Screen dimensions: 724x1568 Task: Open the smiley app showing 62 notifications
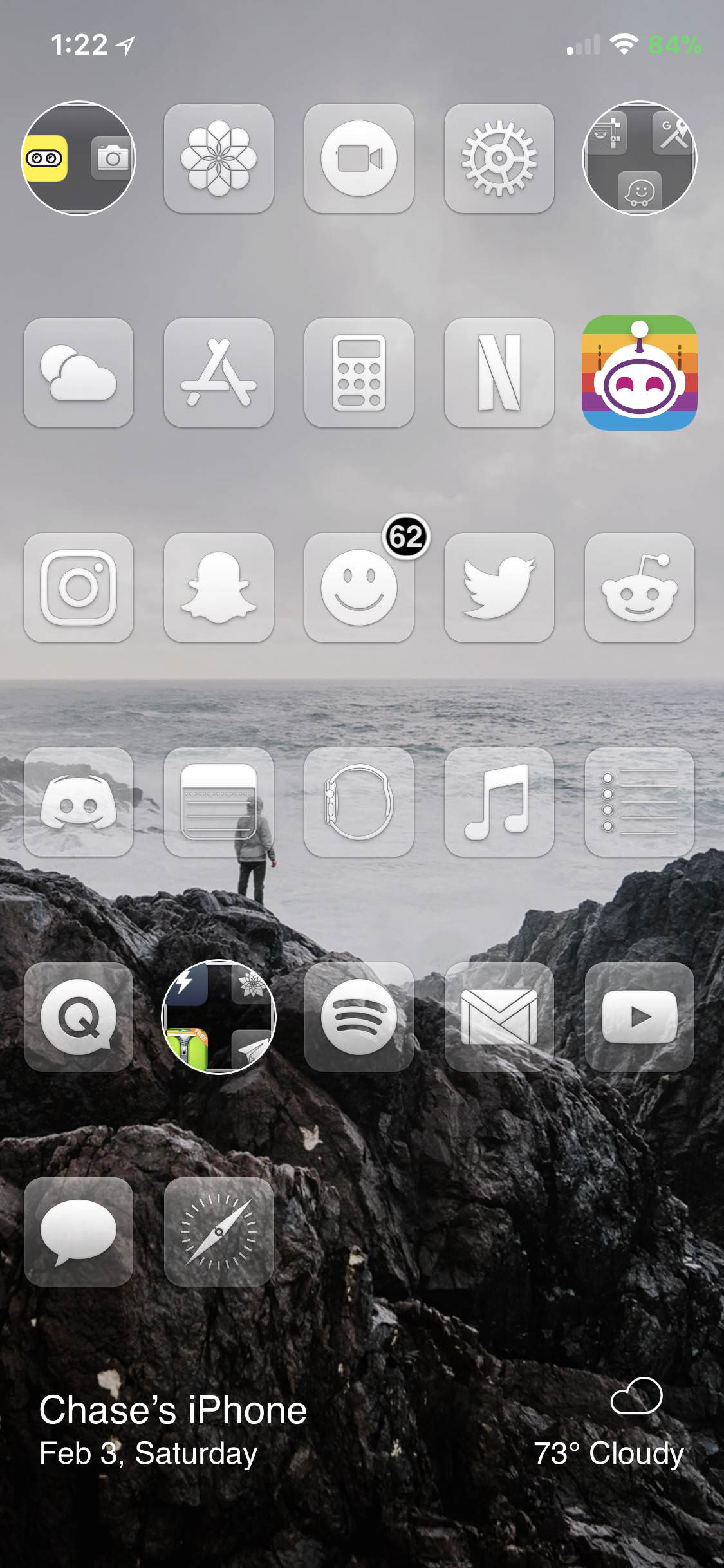359,588
